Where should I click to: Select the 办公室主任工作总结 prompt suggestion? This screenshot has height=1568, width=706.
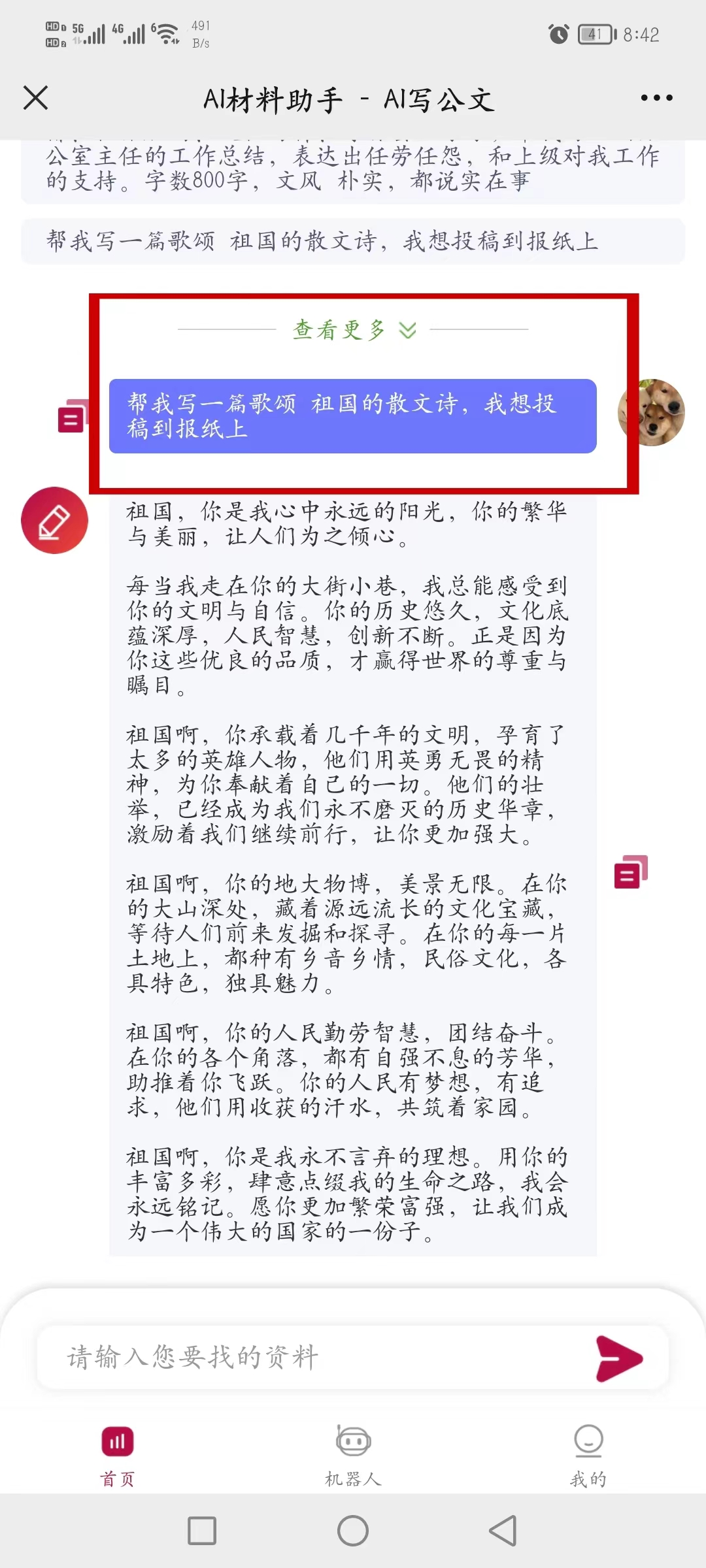tap(353, 169)
